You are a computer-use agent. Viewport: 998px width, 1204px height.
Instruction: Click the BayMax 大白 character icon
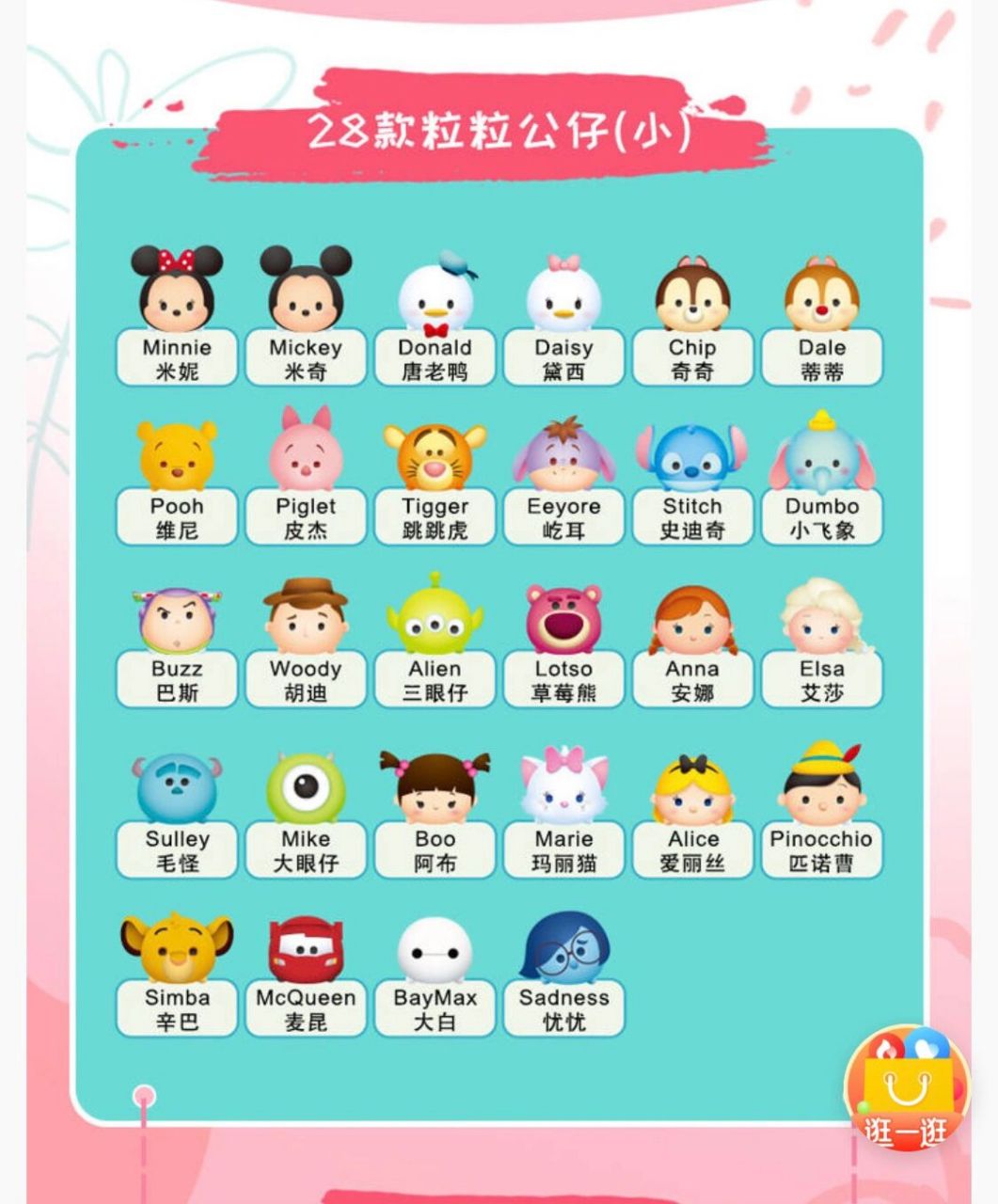point(435,950)
